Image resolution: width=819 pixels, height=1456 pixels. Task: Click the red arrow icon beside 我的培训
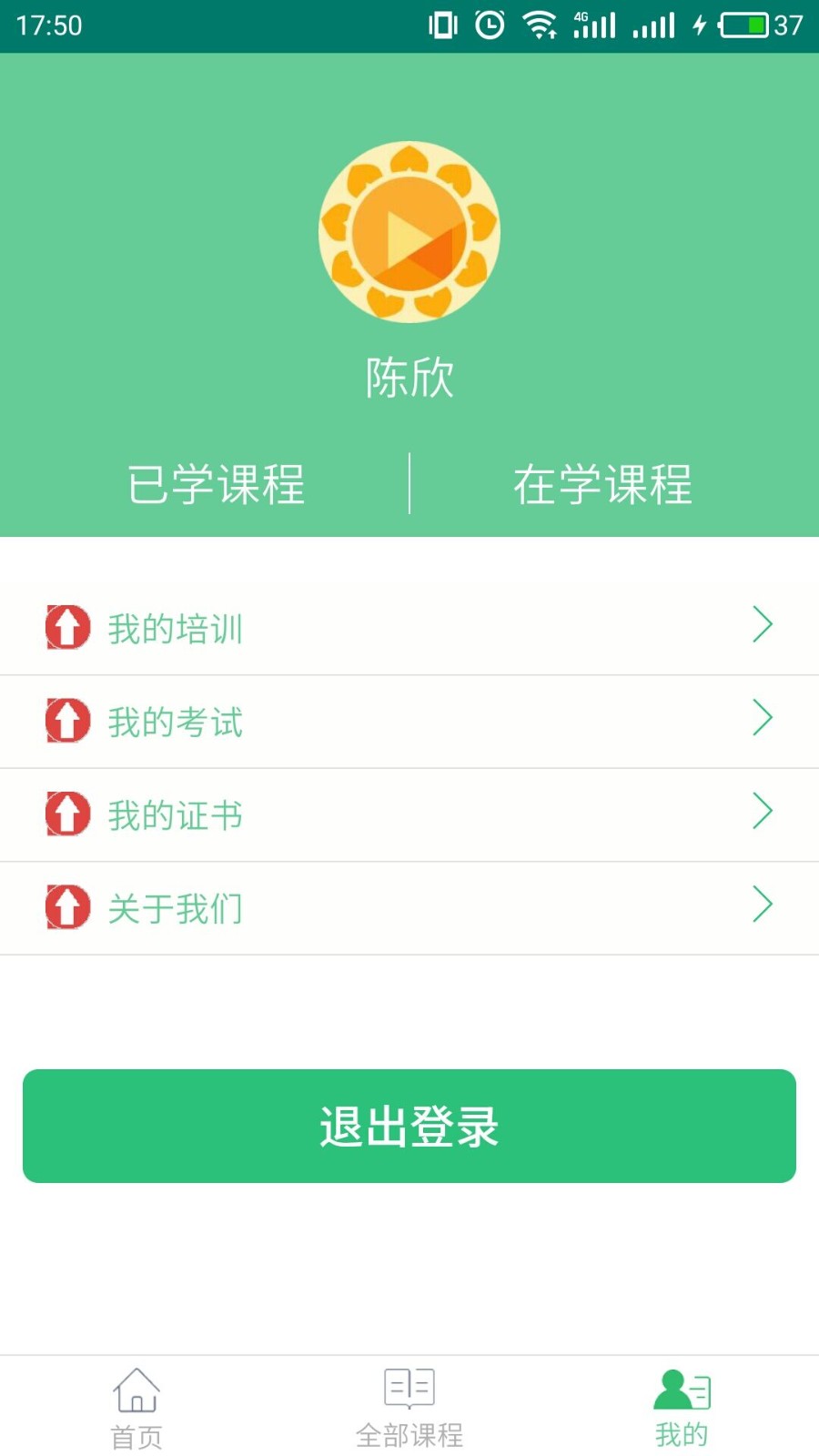(x=66, y=626)
